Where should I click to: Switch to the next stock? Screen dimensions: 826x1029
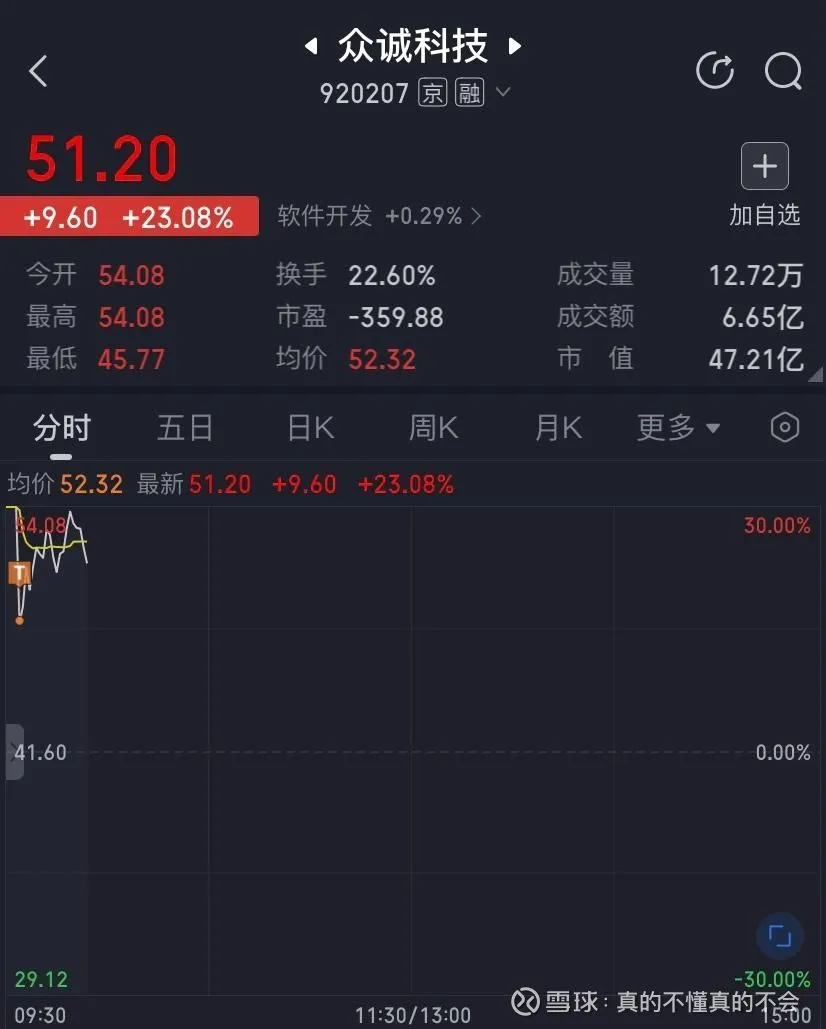click(515, 46)
